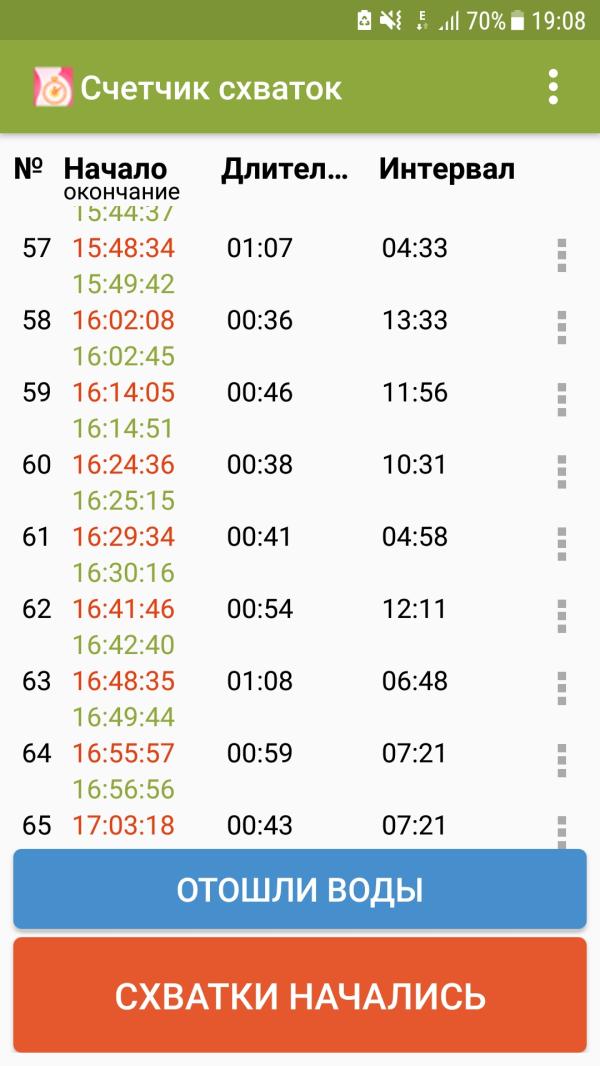Tap the ОТОШЛИ ВОДЫ button
The width and height of the screenshot is (600, 1066).
pos(300,890)
